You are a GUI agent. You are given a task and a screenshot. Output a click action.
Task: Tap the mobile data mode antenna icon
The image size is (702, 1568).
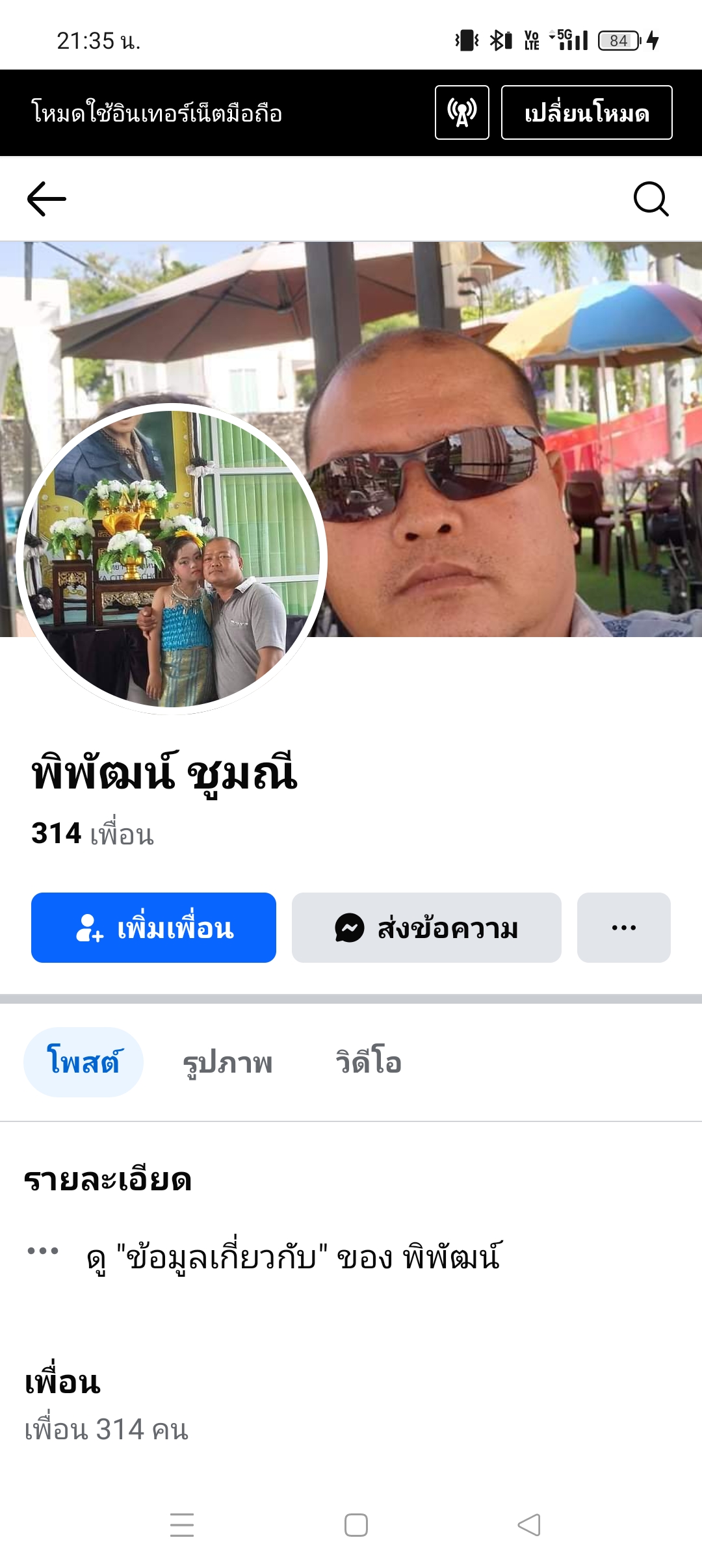tap(461, 112)
